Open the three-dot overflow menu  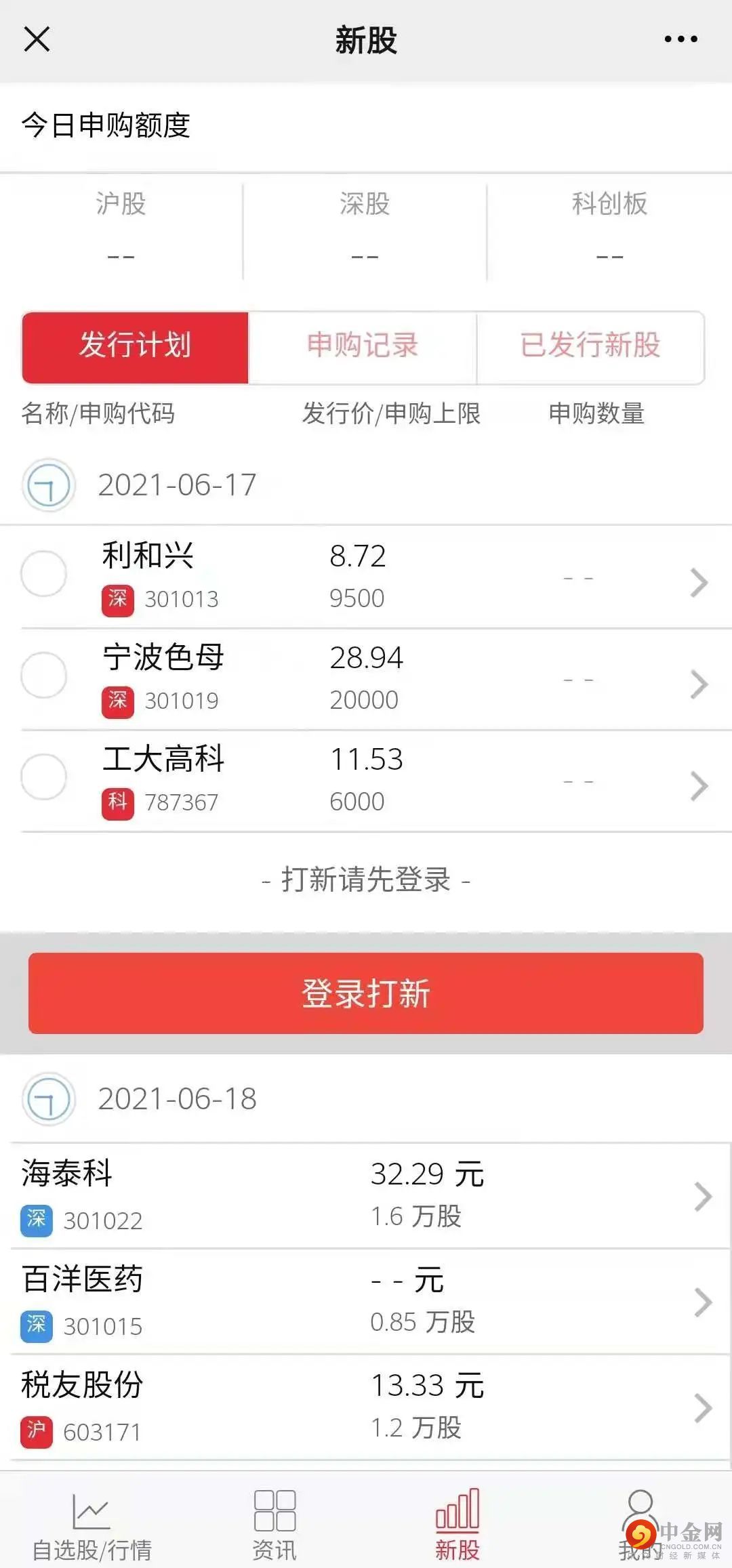coord(680,39)
